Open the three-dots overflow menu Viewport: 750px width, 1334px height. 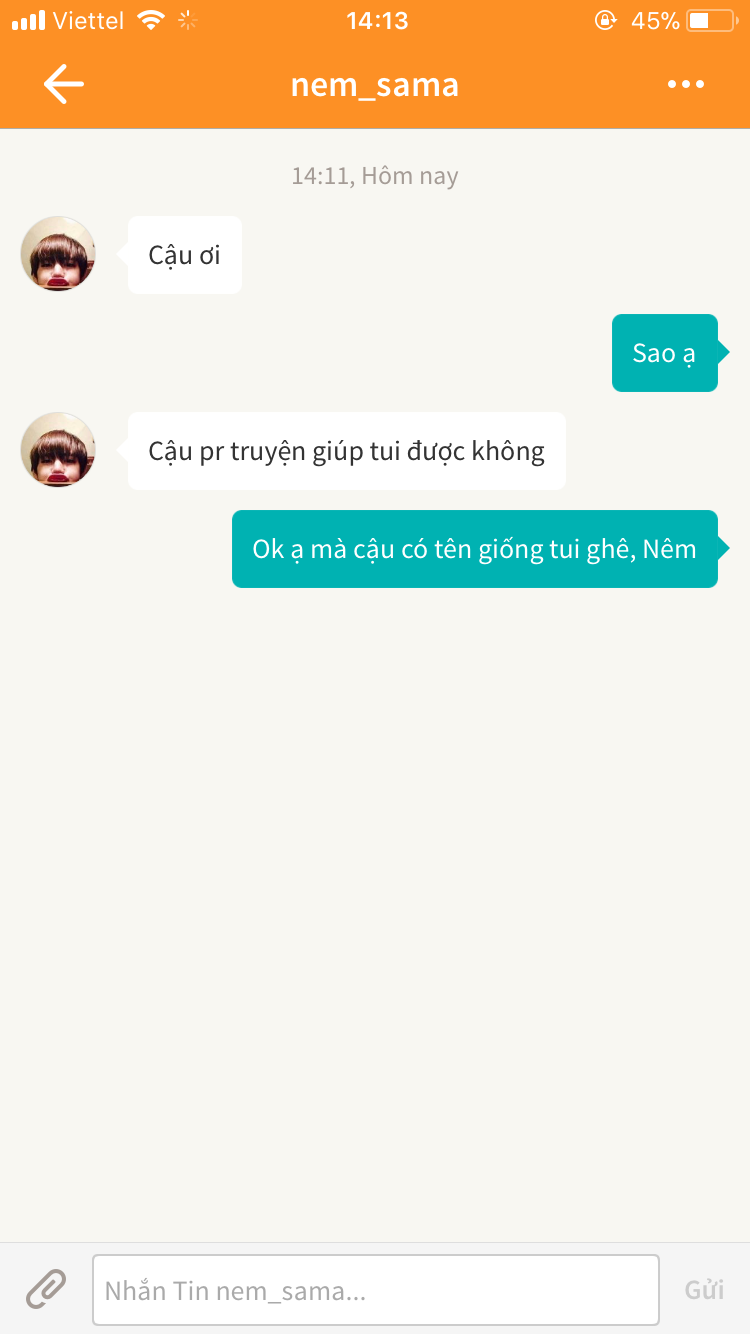click(x=686, y=84)
